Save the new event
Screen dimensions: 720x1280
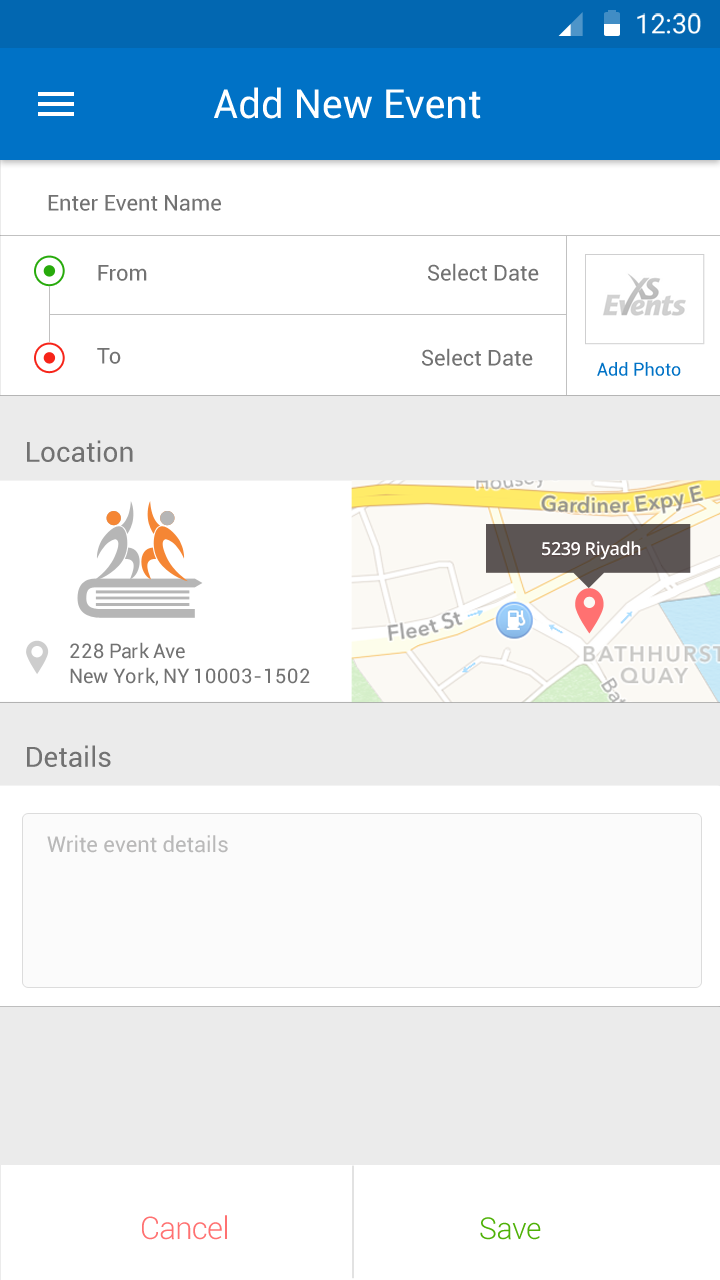510,1228
